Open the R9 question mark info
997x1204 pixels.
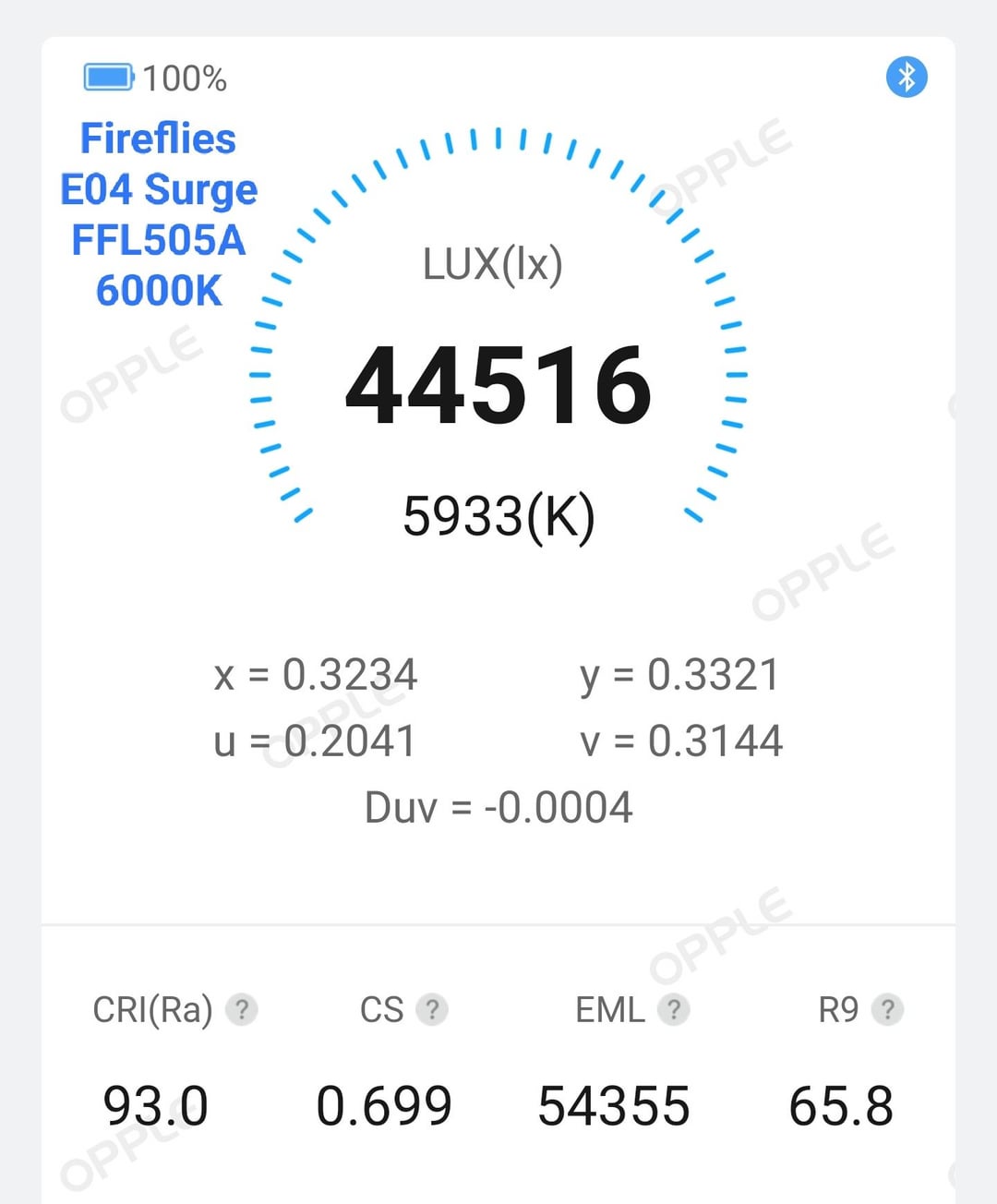click(887, 1009)
